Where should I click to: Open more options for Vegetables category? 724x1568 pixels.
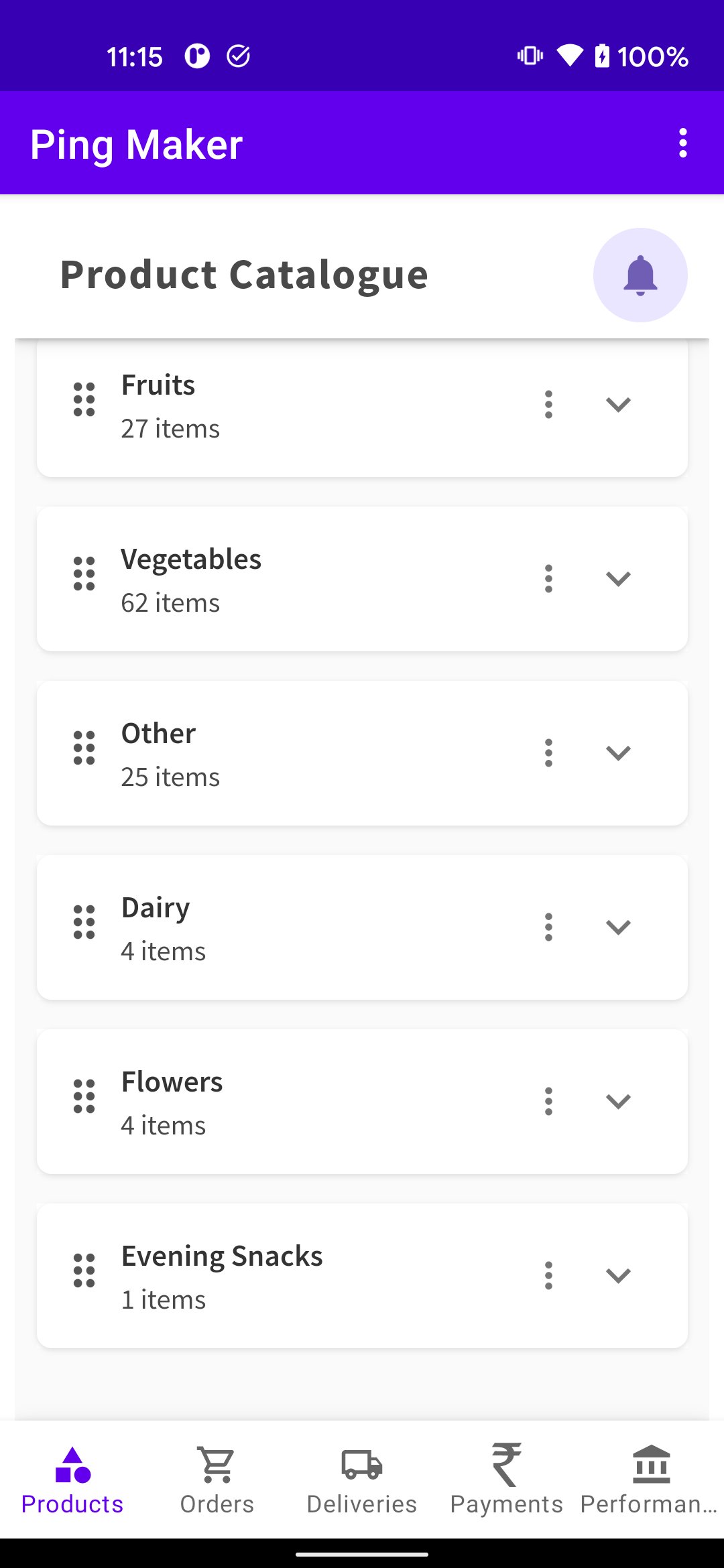548,578
